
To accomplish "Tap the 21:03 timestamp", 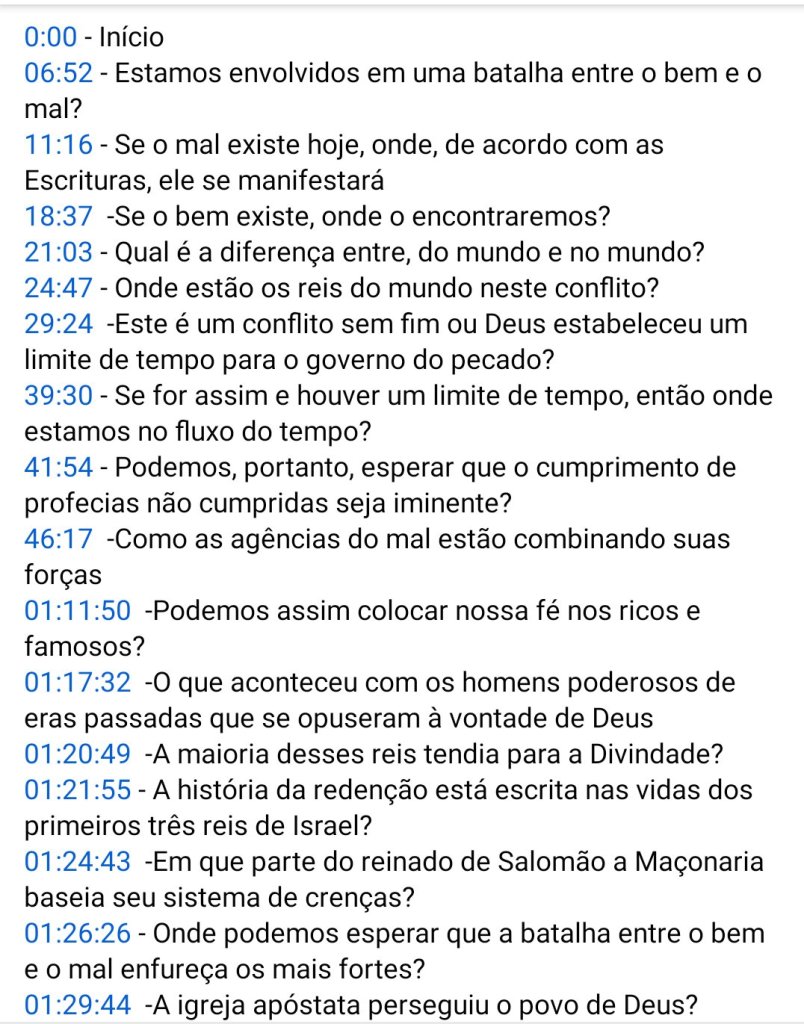I will [57, 253].
